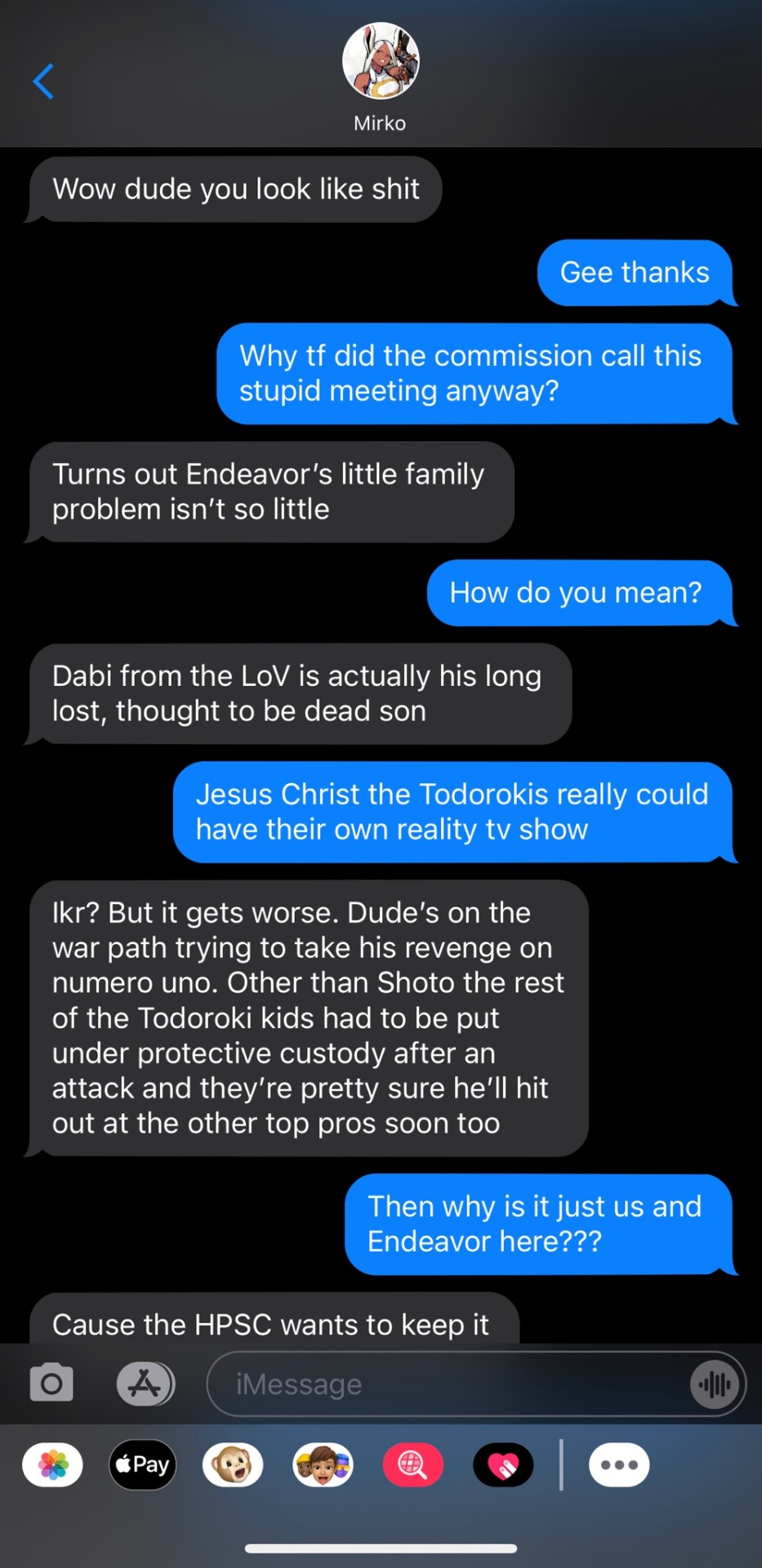Open Digital Touch heart app
762x1568 pixels.
tap(503, 1465)
